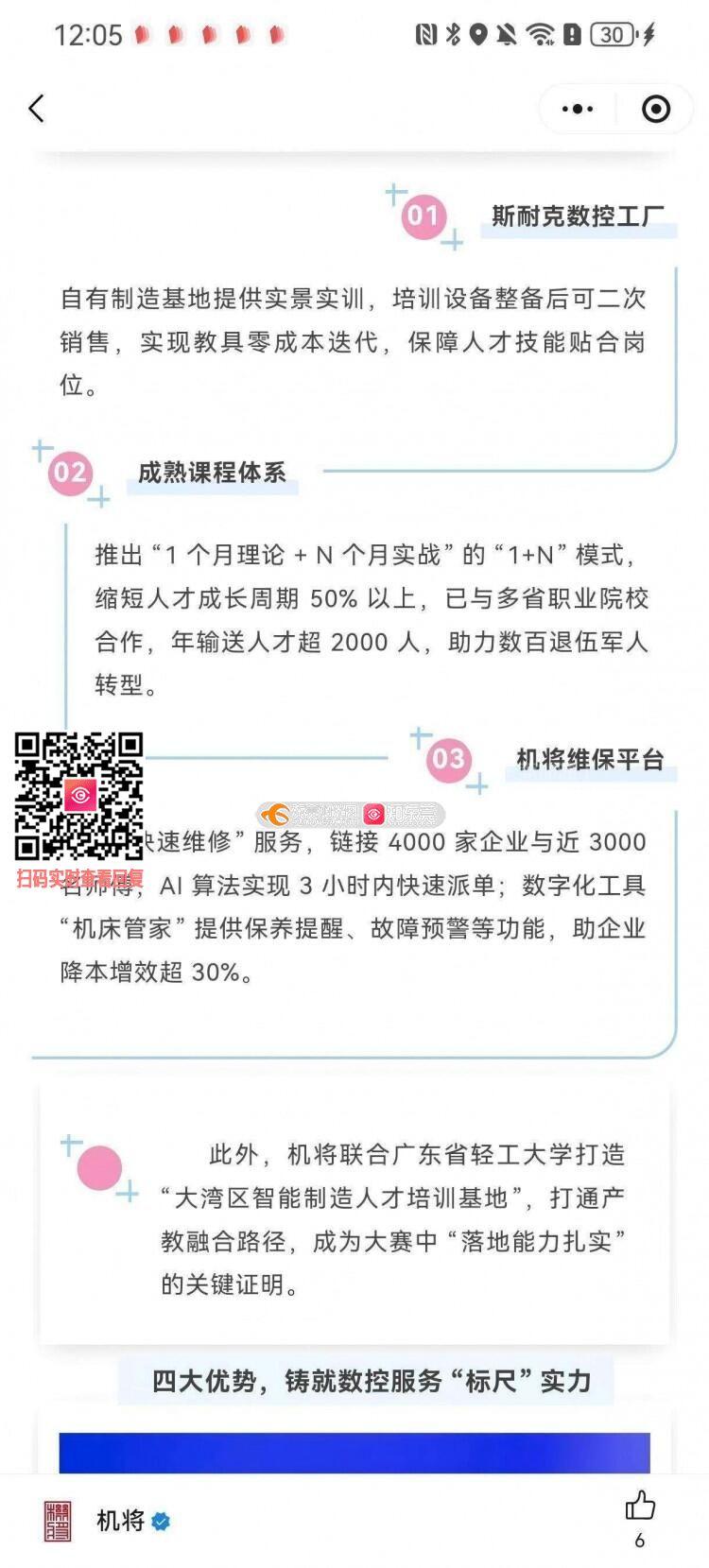Go back using the top-left arrow

(x=37, y=109)
